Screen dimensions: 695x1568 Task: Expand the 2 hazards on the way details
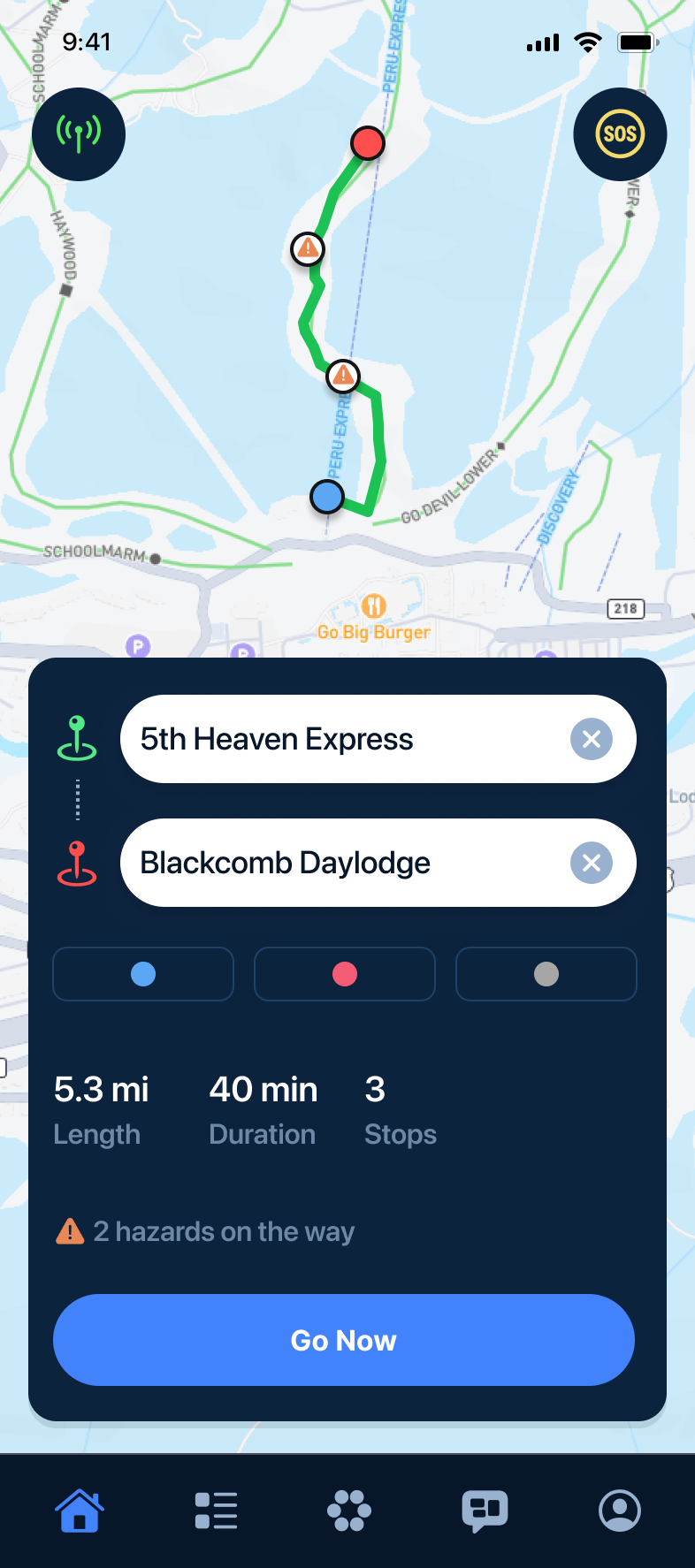tap(204, 1231)
